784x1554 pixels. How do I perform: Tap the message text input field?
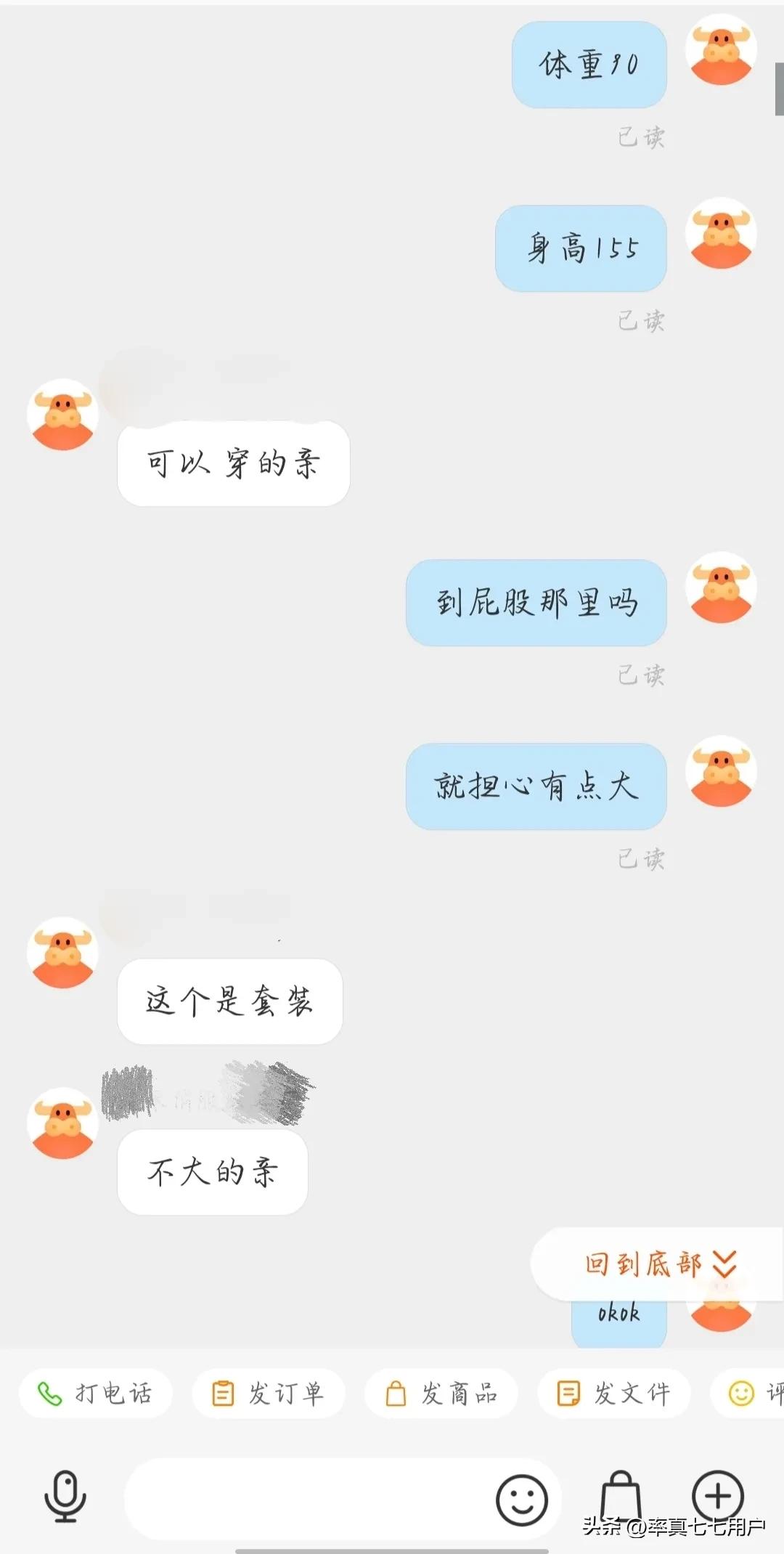(x=305, y=1497)
